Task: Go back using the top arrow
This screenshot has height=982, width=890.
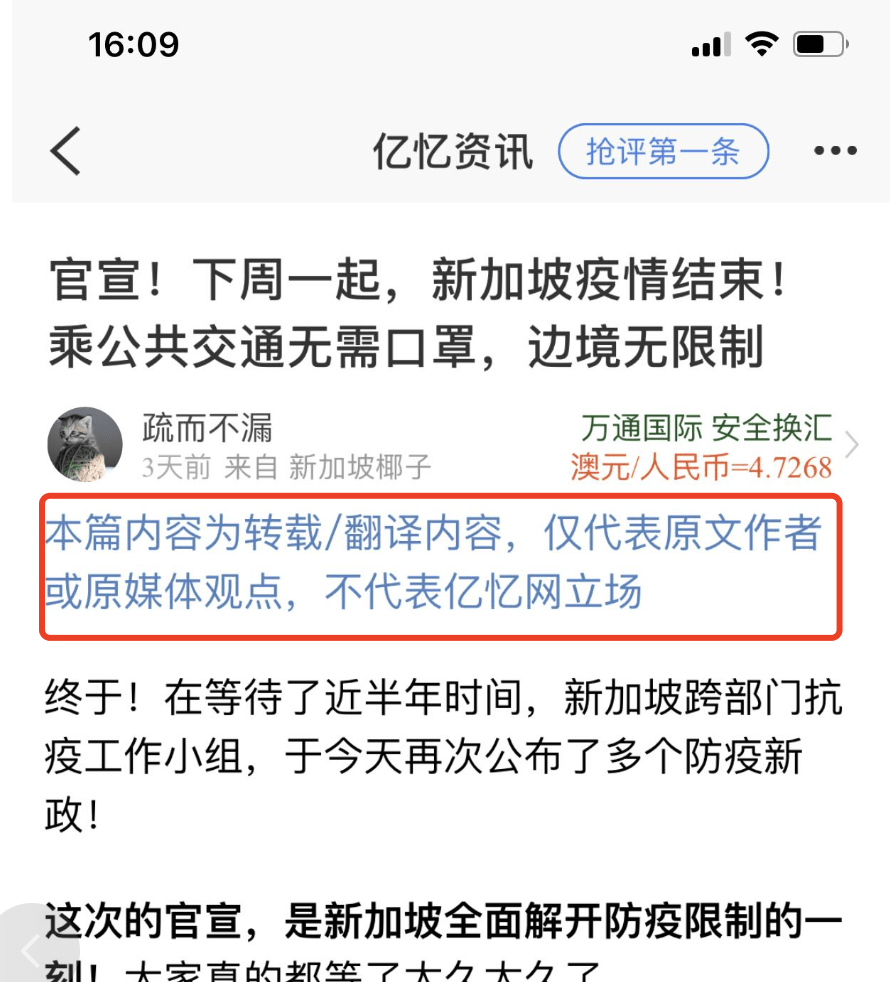Action: pyautogui.click(x=66, y=152)
